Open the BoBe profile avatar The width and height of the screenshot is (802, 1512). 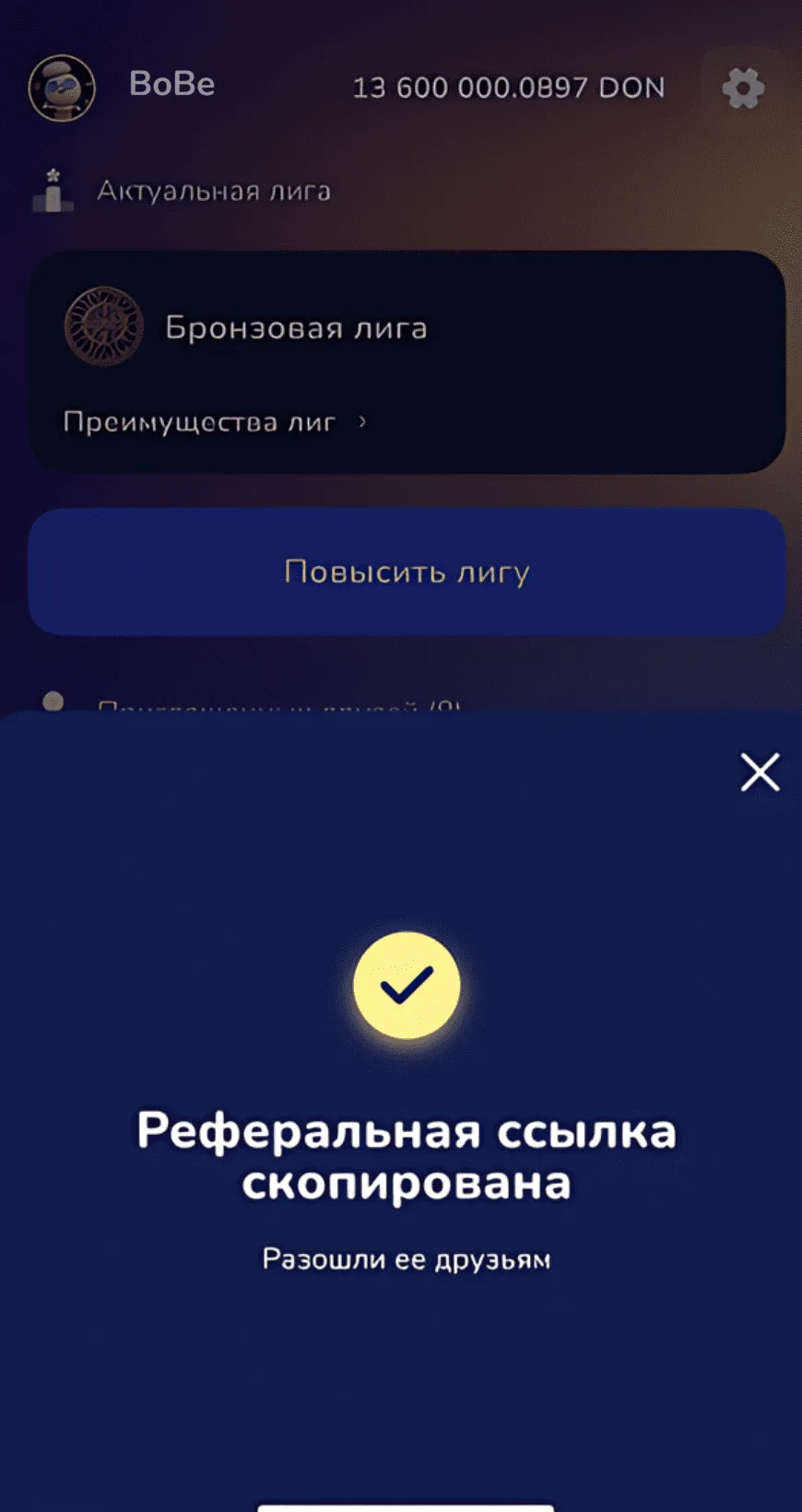62,89
